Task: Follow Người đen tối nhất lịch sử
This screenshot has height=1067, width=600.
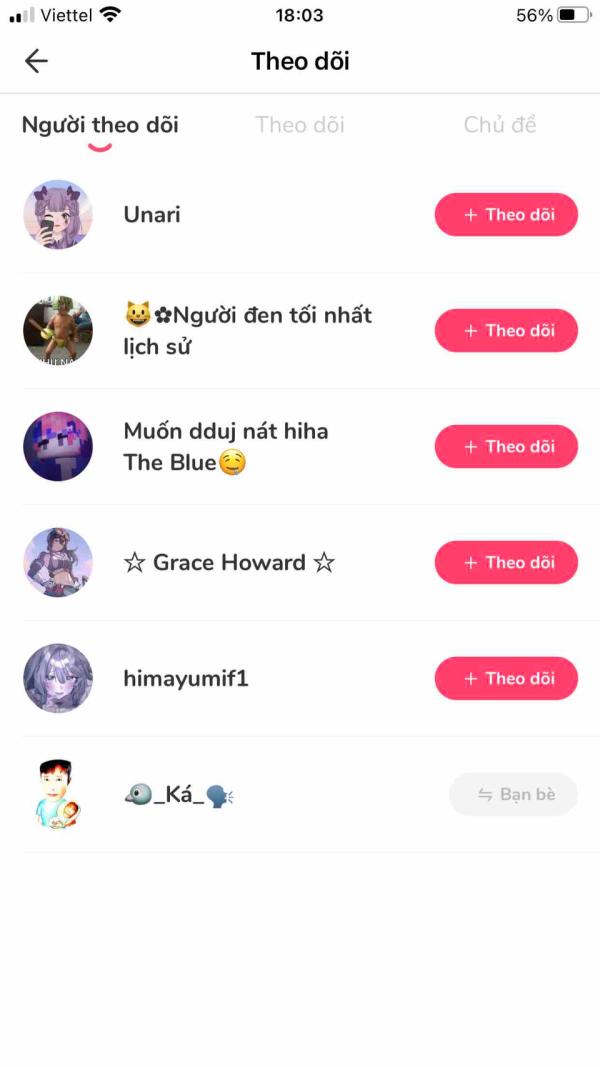Action: pyautogui.click(x=506, y=331)
